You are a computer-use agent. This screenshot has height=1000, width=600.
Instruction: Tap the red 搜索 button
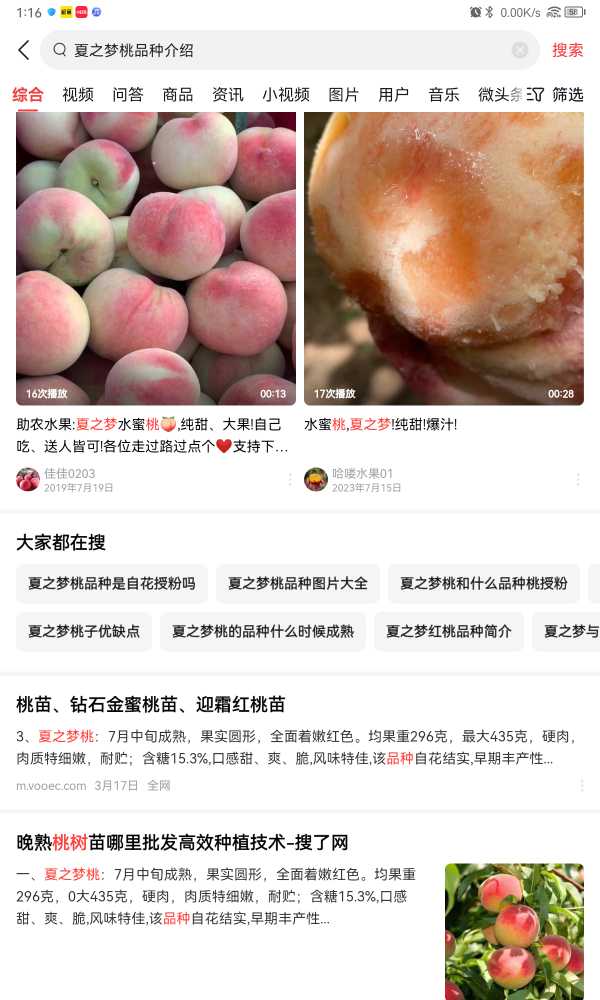point(567,50)
